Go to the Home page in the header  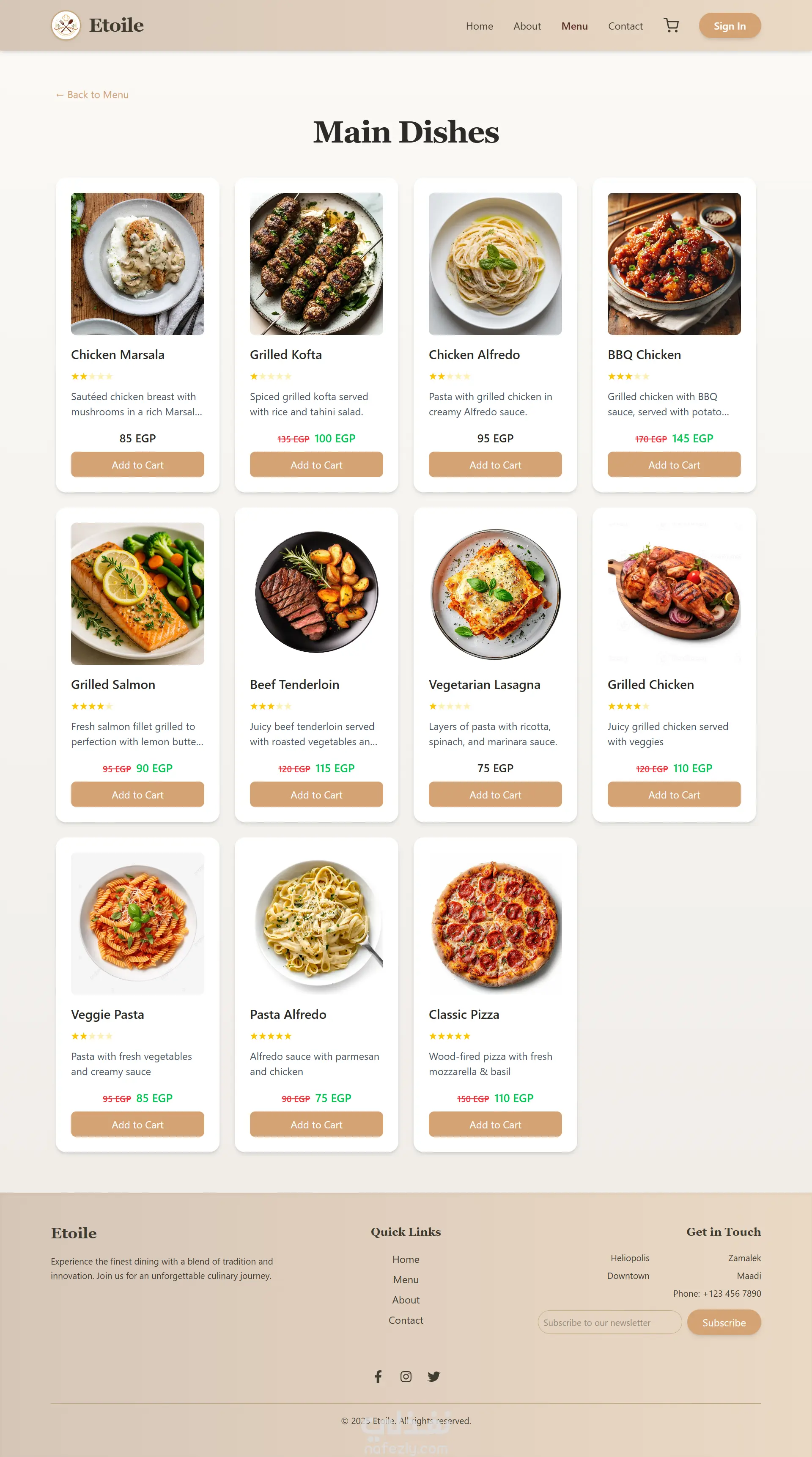pos(479,26)
